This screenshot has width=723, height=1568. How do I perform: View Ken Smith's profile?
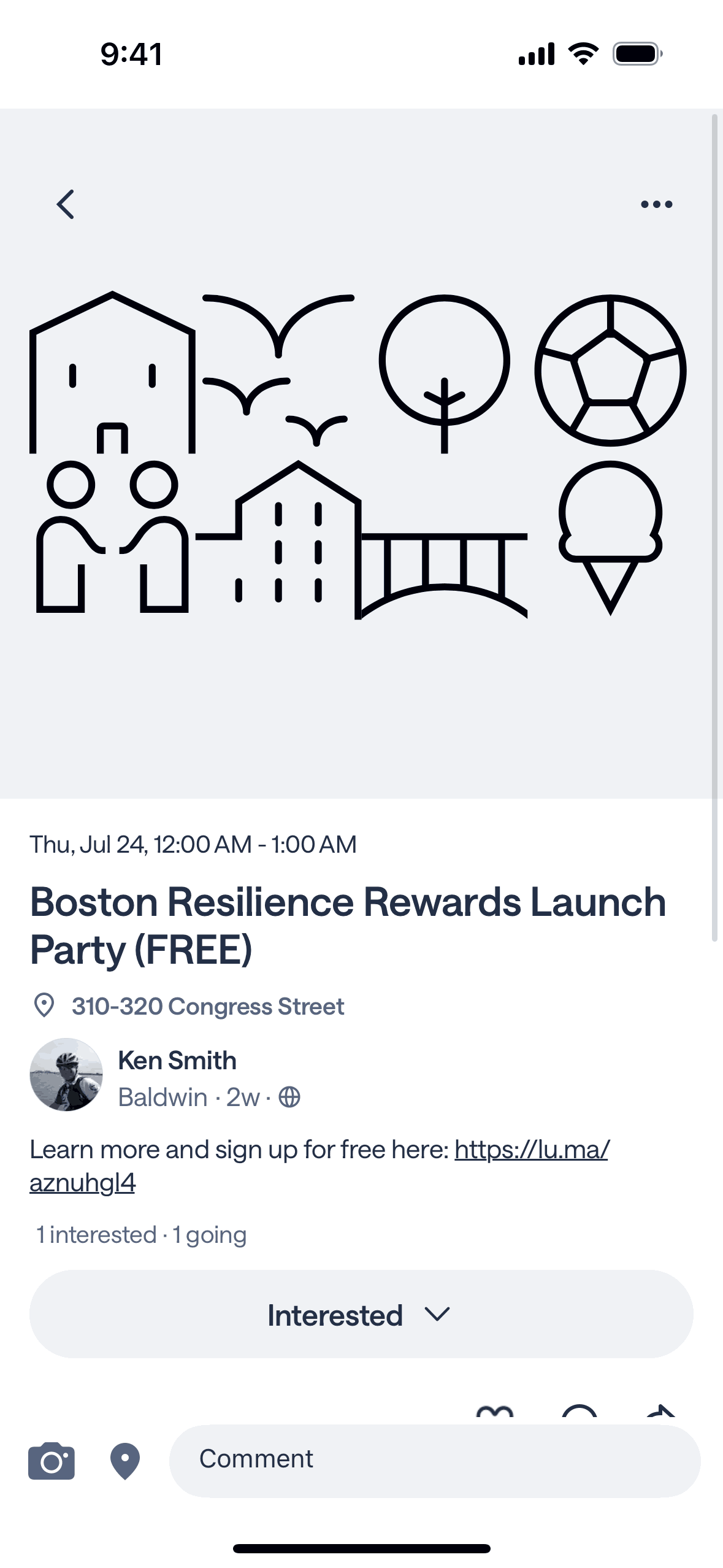(x=177, y=1061)
